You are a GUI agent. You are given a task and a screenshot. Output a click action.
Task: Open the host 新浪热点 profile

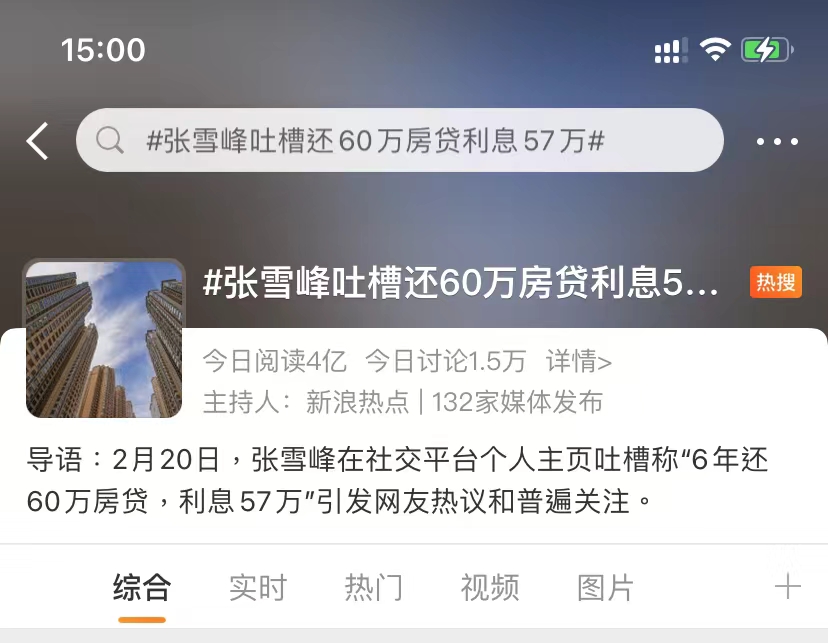pyautogui.click(x=358, y=402)
